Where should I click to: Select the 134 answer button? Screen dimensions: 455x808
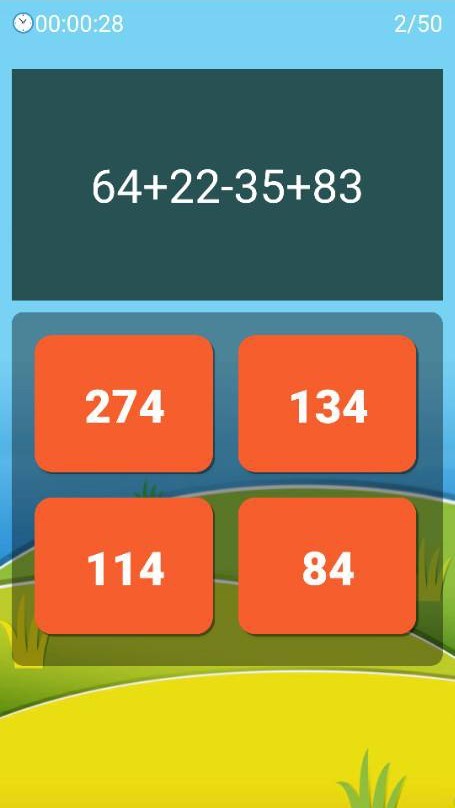tap(327, 403)
